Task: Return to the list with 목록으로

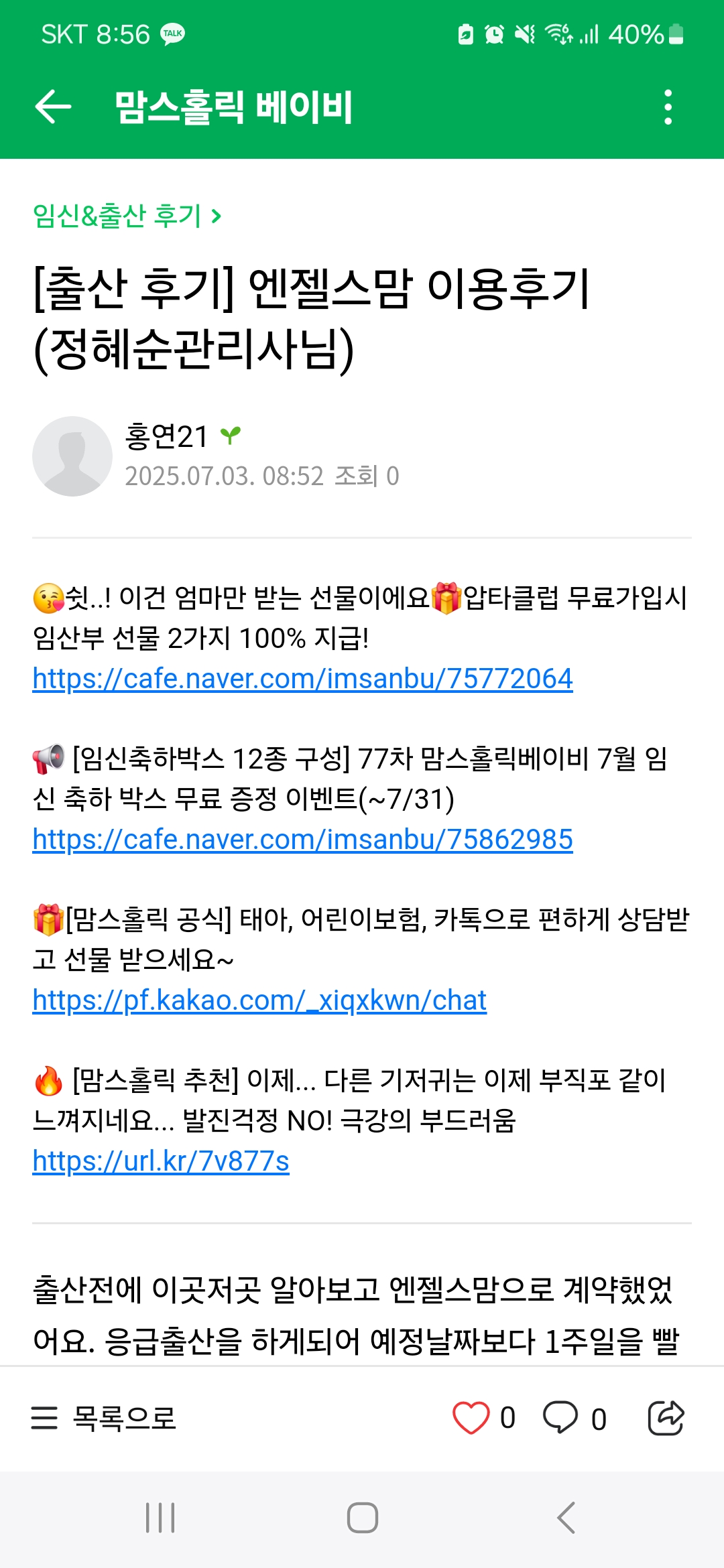Action: [104, 1418]
